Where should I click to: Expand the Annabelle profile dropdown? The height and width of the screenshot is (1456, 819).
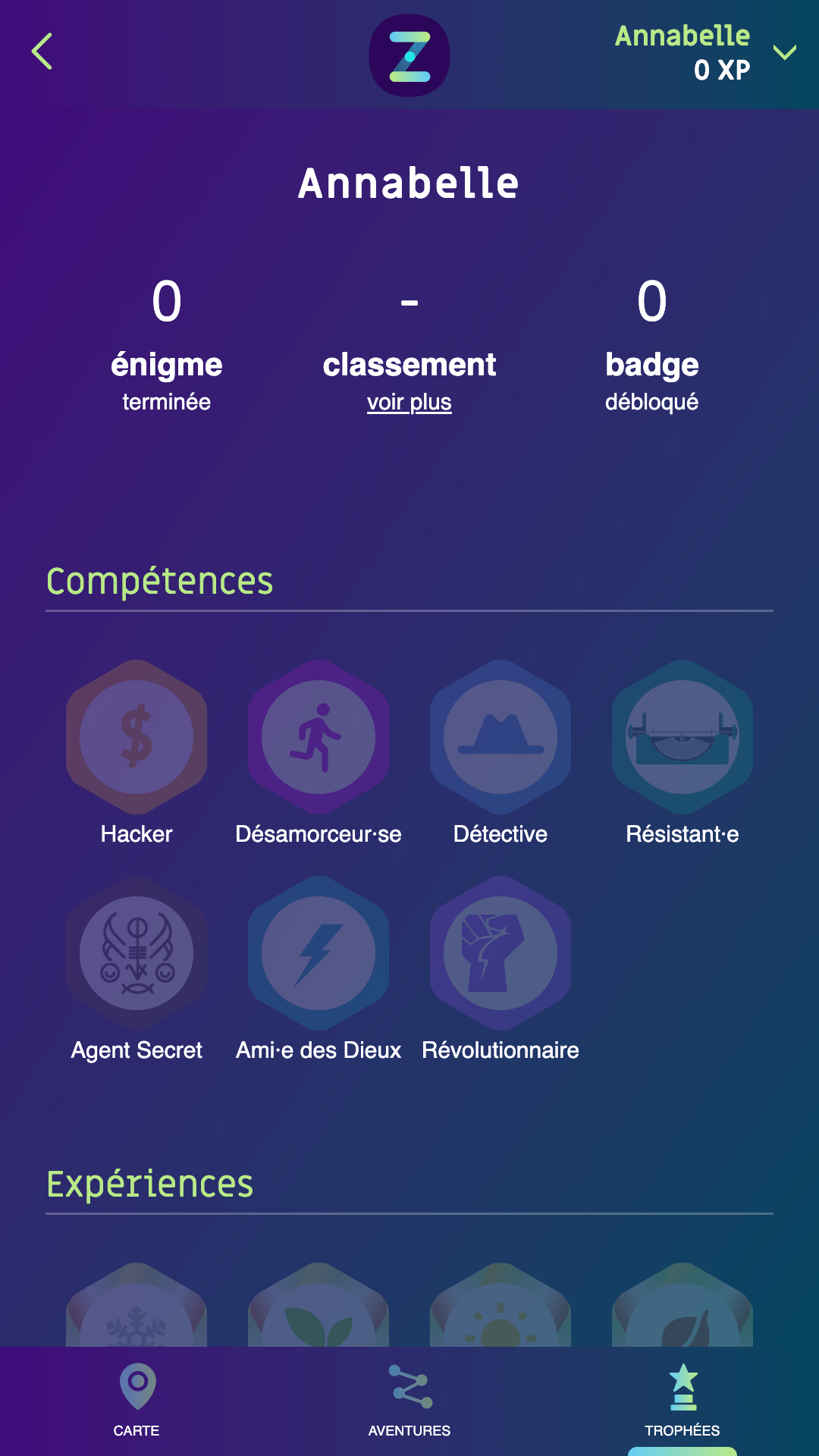[x=784, y=52]
